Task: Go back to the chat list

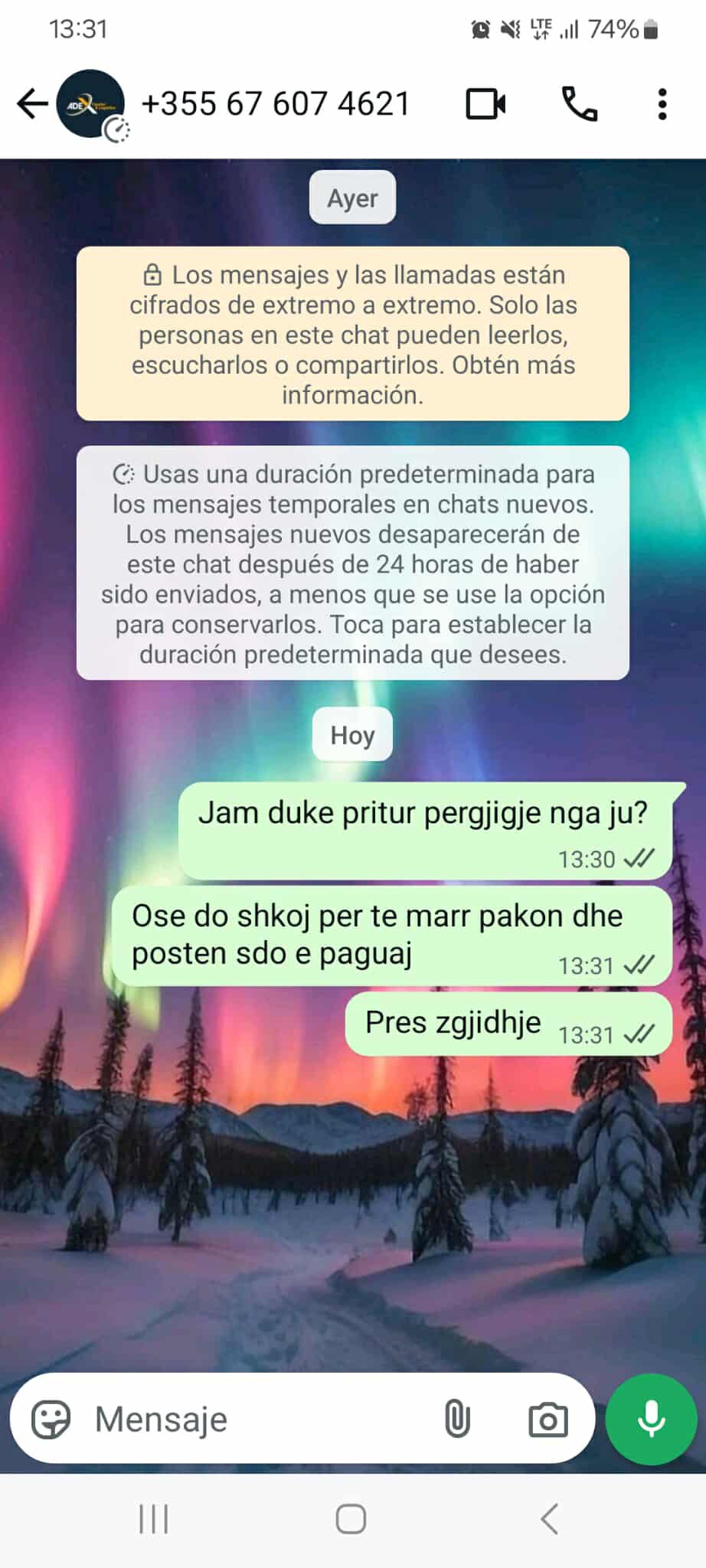Action: pyautogui.click(x=32, y=104)
